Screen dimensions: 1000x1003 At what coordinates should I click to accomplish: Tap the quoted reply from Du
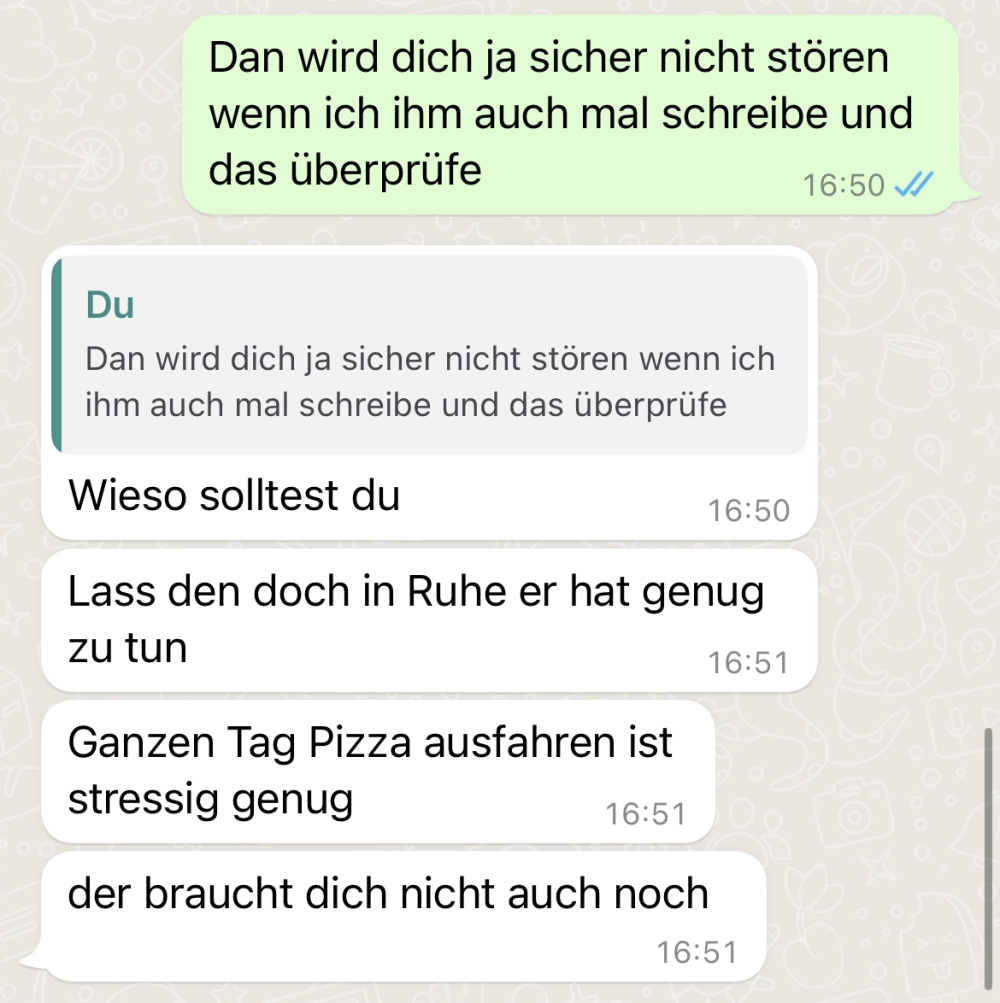tap(430, 355)
